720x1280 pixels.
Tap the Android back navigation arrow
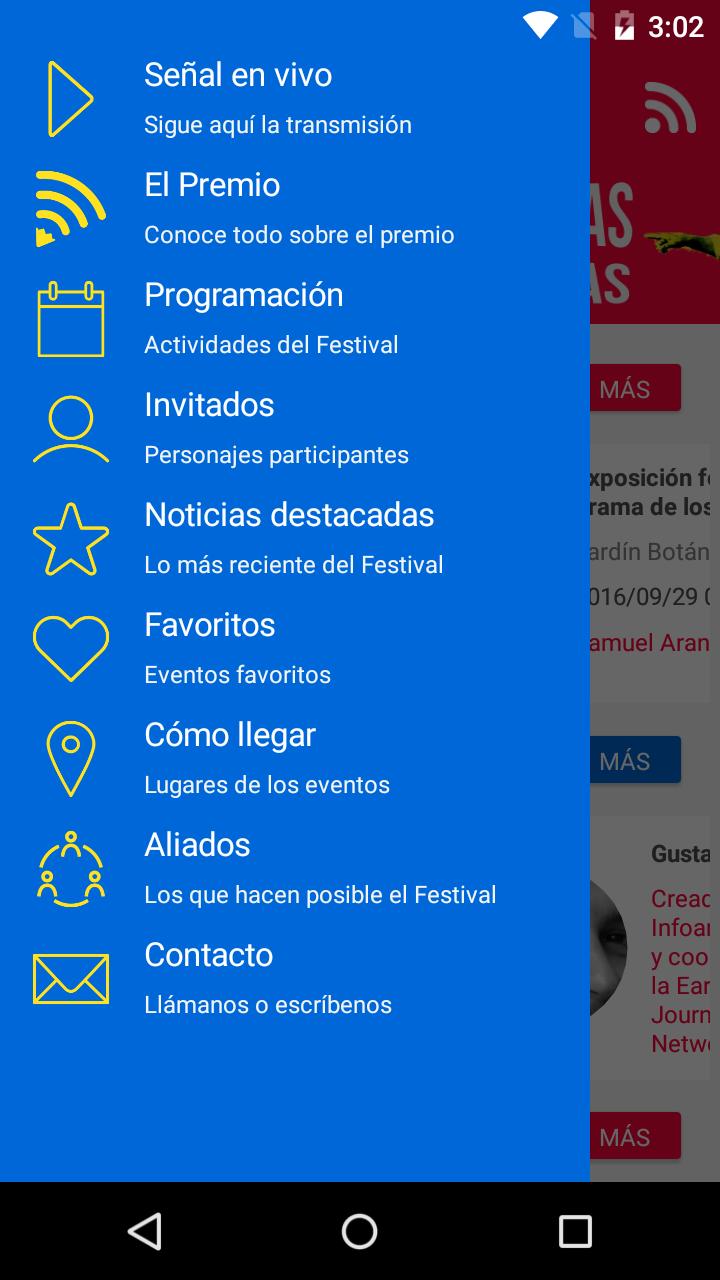pyautogui.click(x=146, y=1229)
